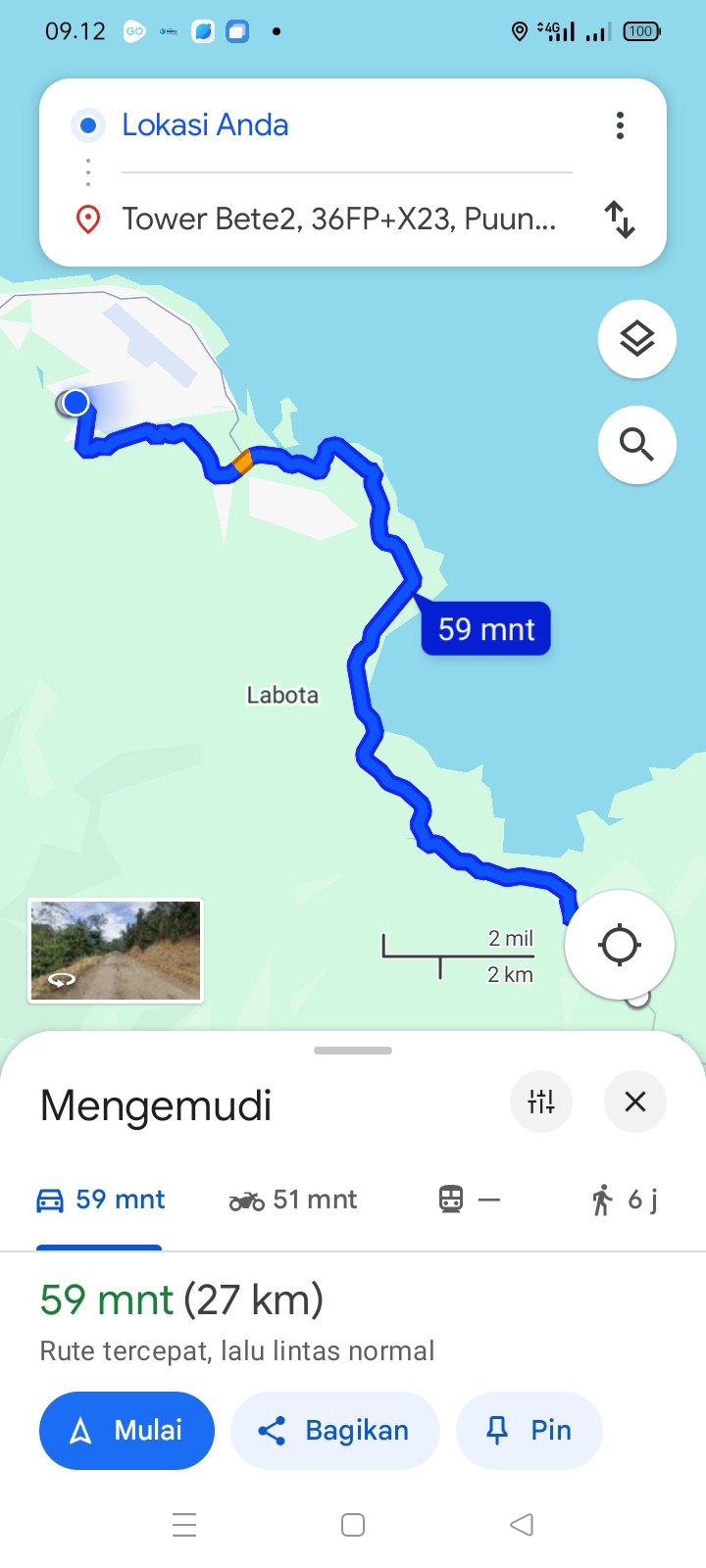706x1568 pixels.
Task: Share the route via Bagikan
Action: pyautogui.click(x=335, y=1431)
